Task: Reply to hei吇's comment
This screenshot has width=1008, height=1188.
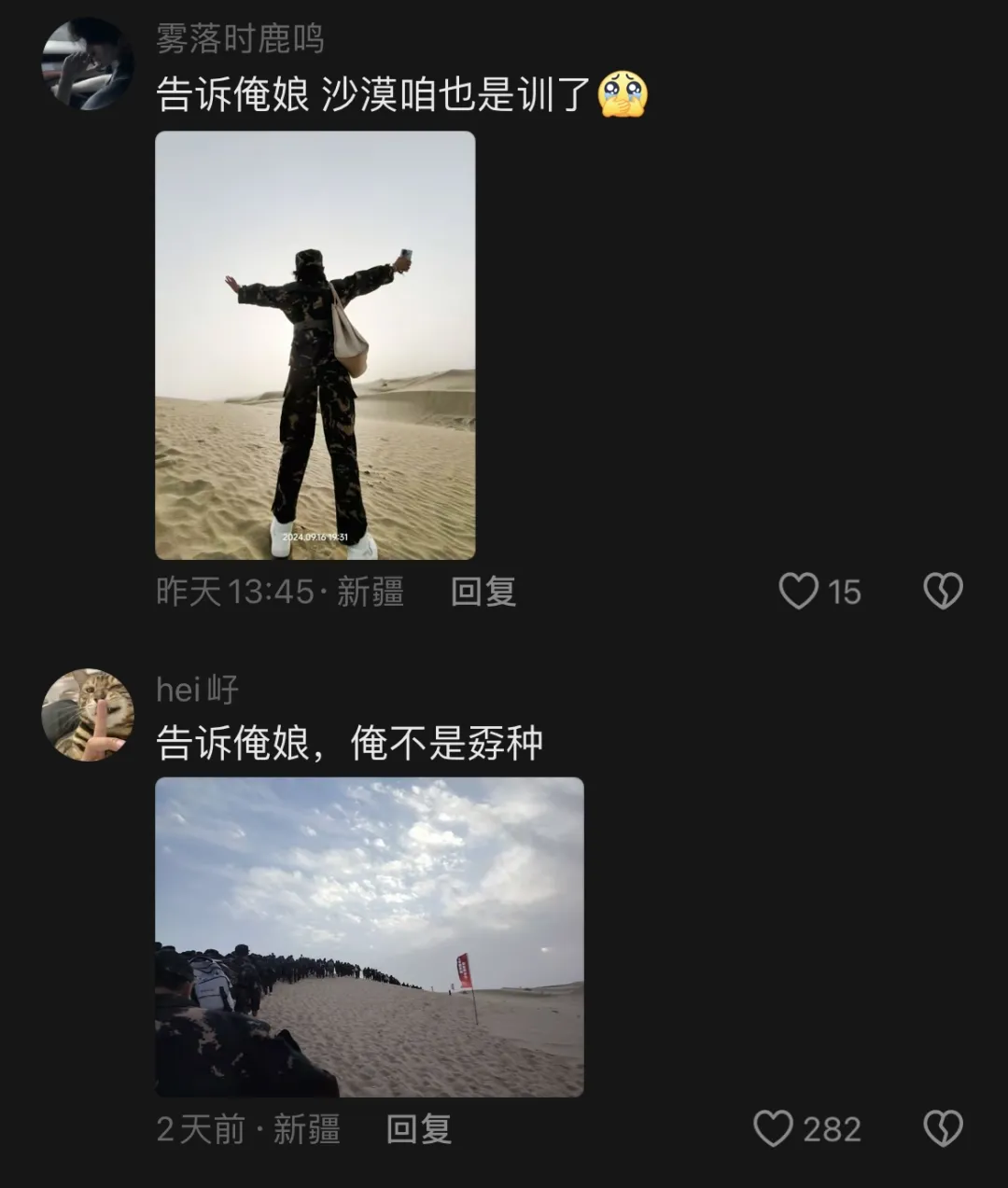Action: tap(419, 1129)
